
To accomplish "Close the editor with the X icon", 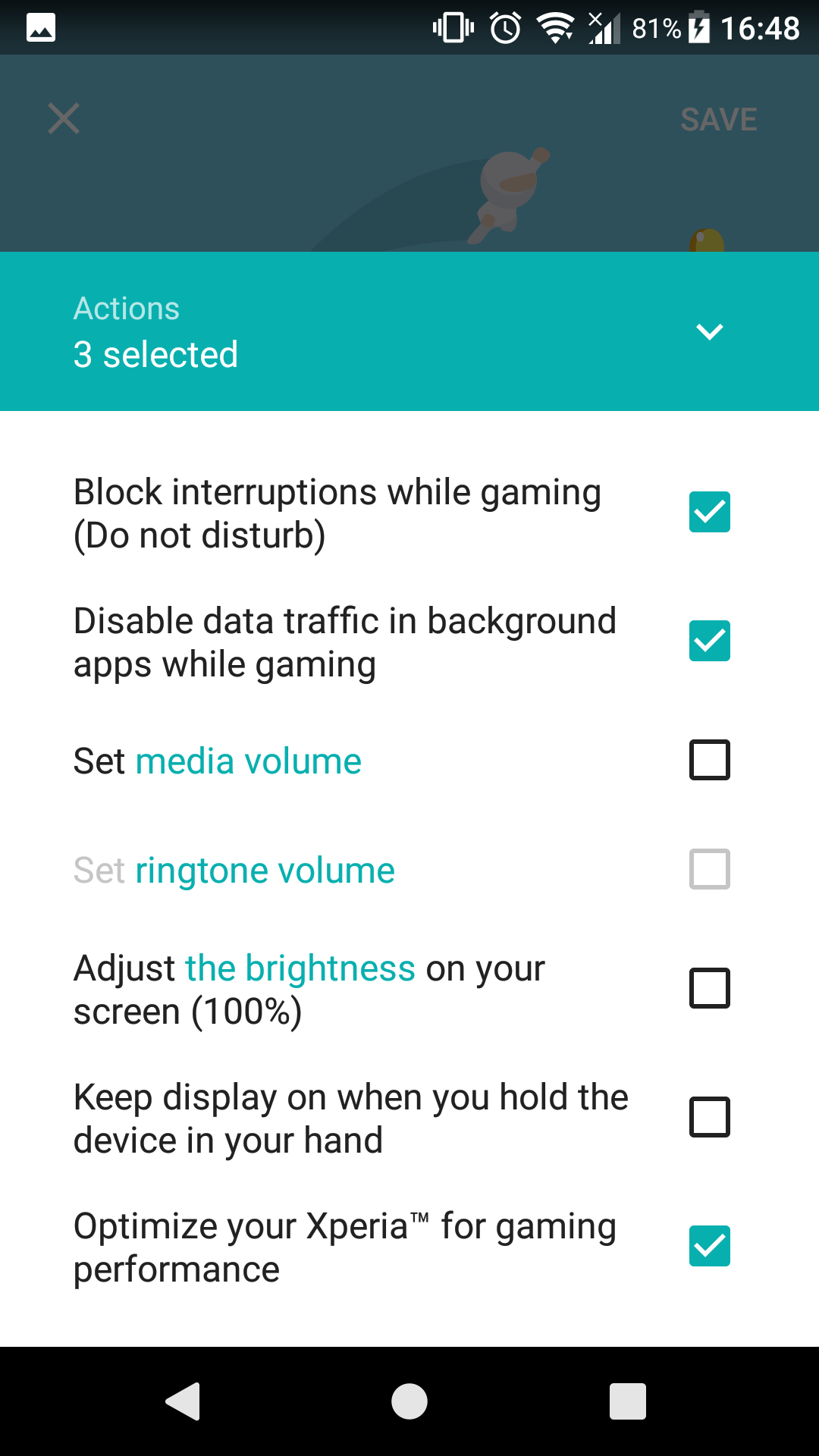I will tap(64, 118).
